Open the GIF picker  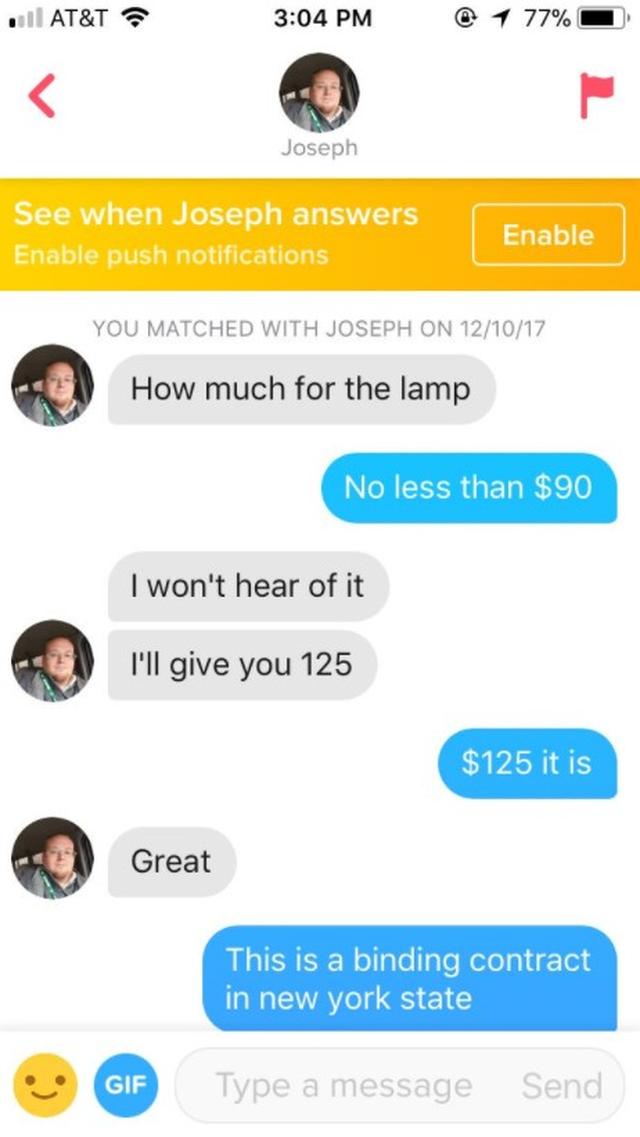(x=124, y=1085)
